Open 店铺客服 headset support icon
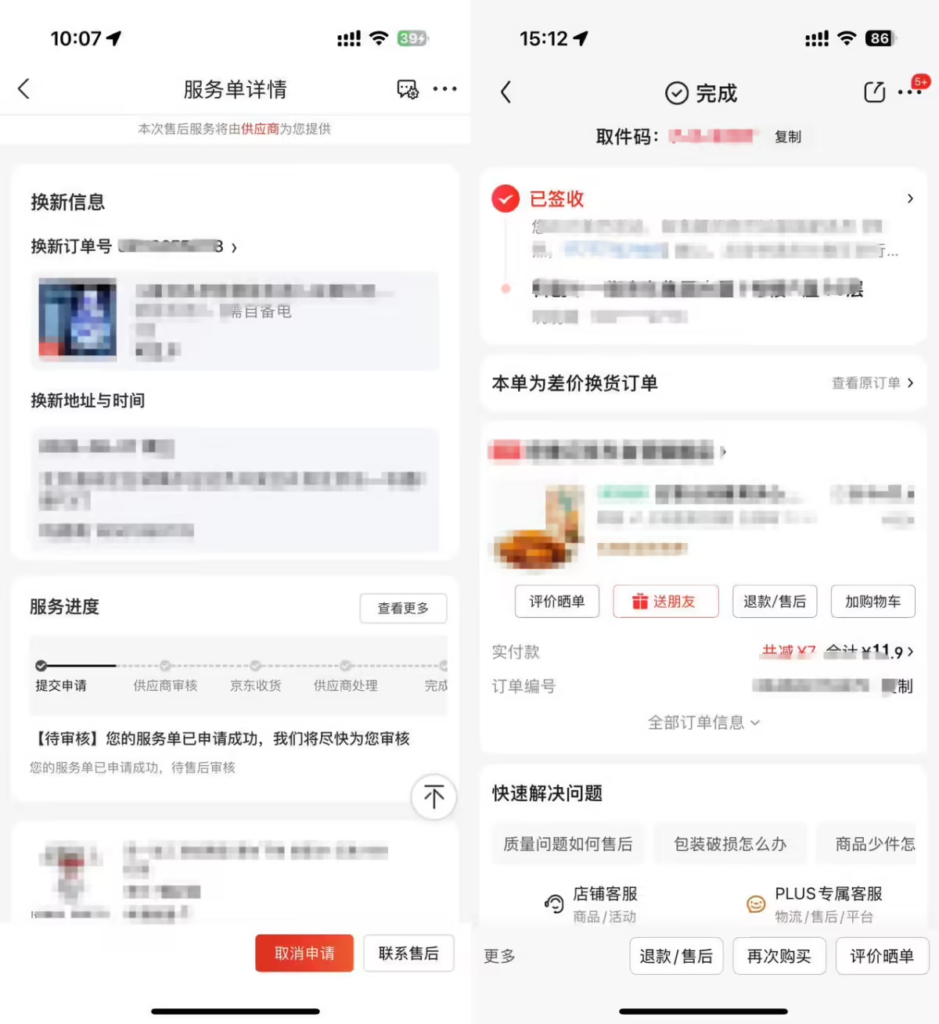The image size is (939, 1024). click(x=553, y=901)
